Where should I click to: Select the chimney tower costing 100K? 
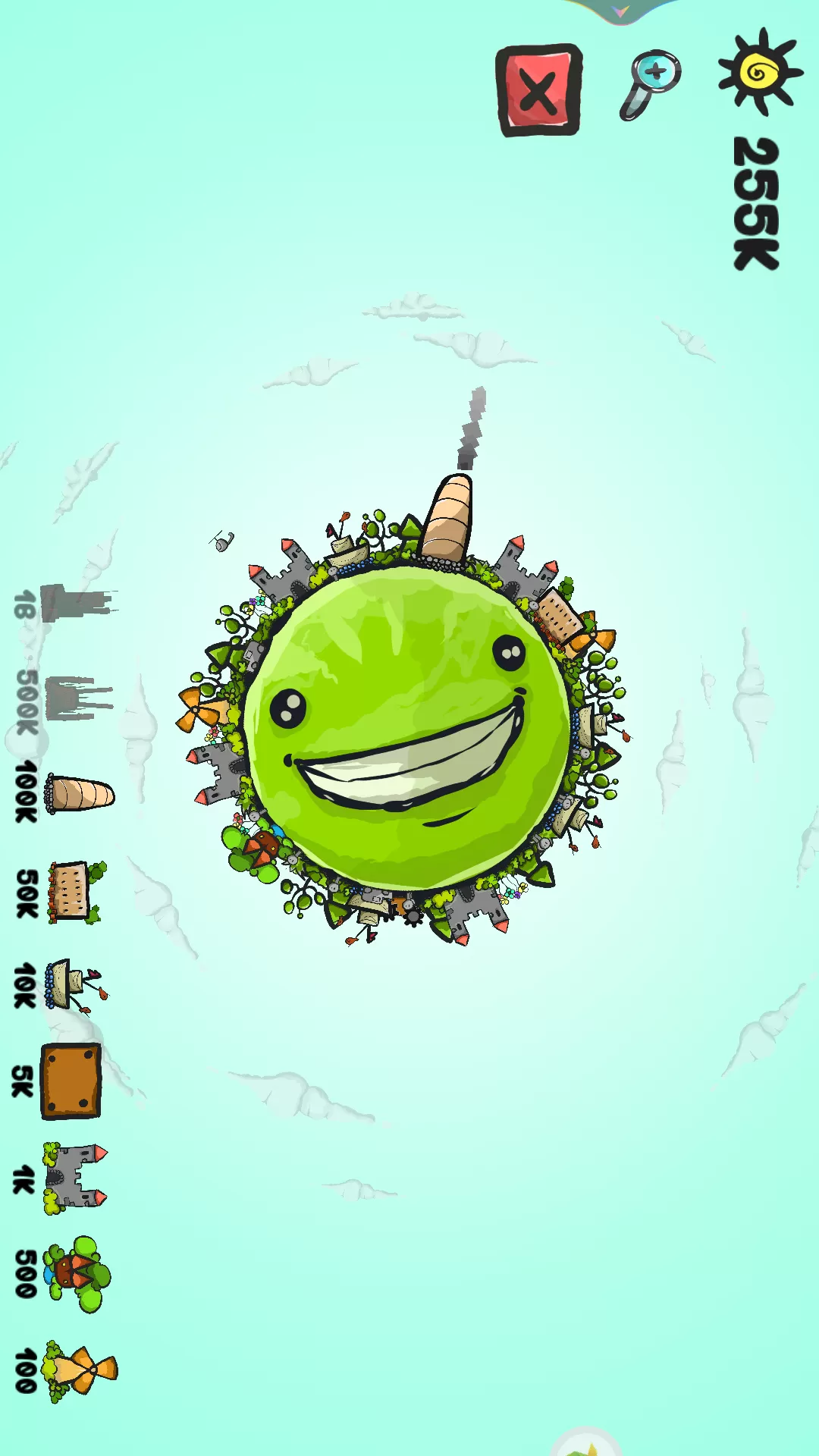79,794
